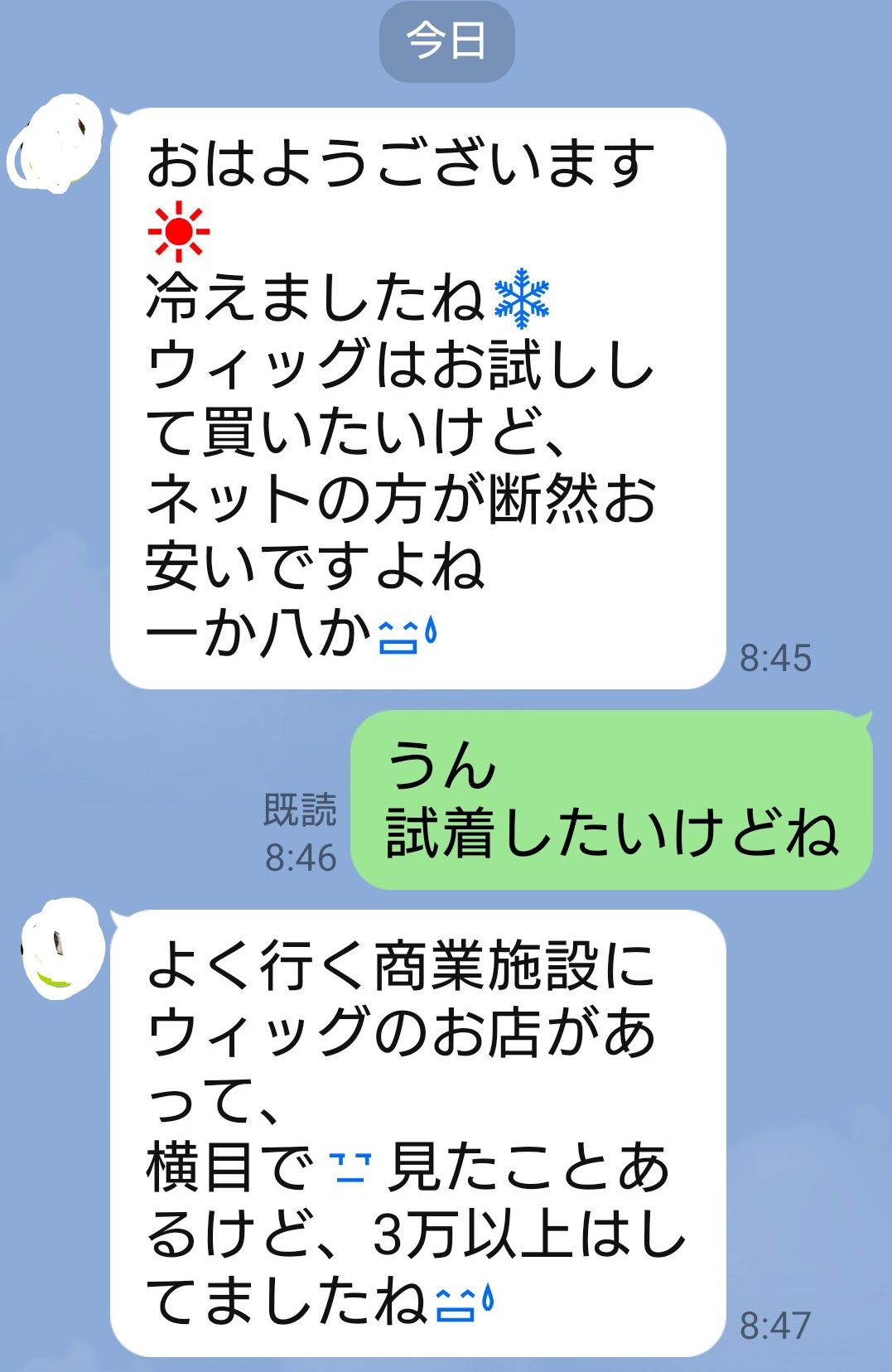Open sender's avatar beside the おはようございます message
This screenshot has height=1372, width=892.
click(56, 143)
